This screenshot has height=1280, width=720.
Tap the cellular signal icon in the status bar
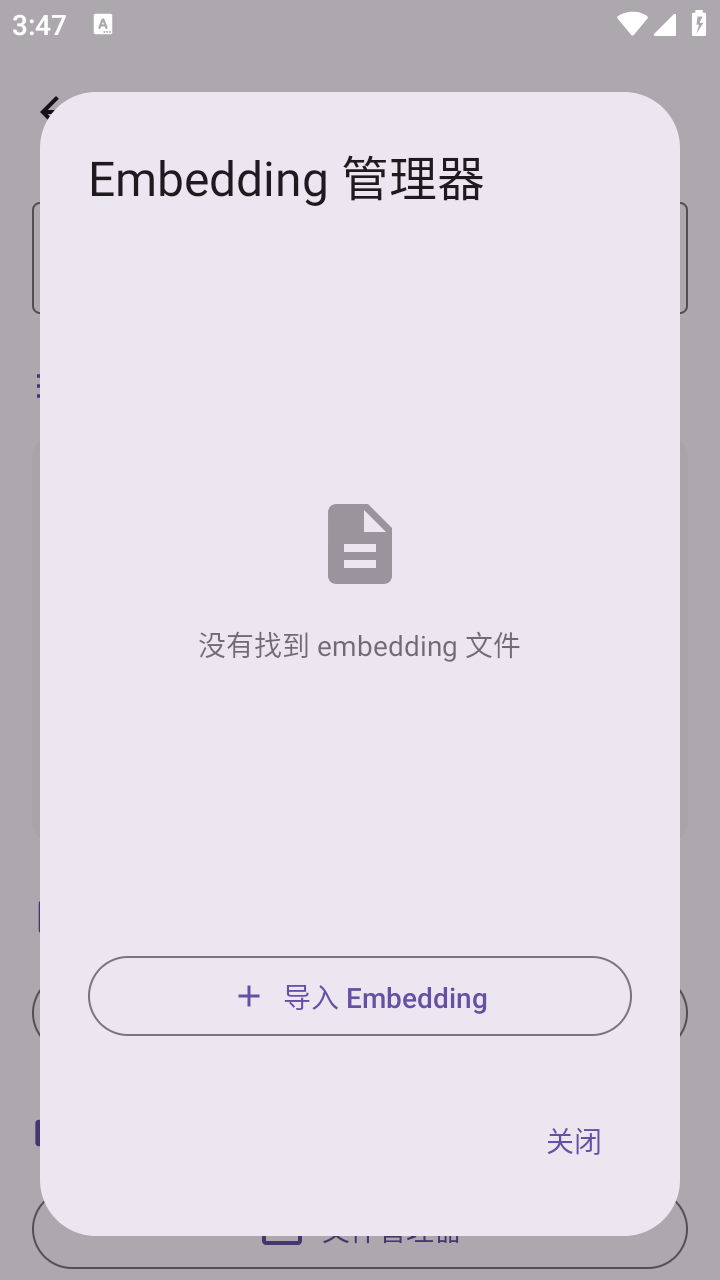[x=665, y=24]
